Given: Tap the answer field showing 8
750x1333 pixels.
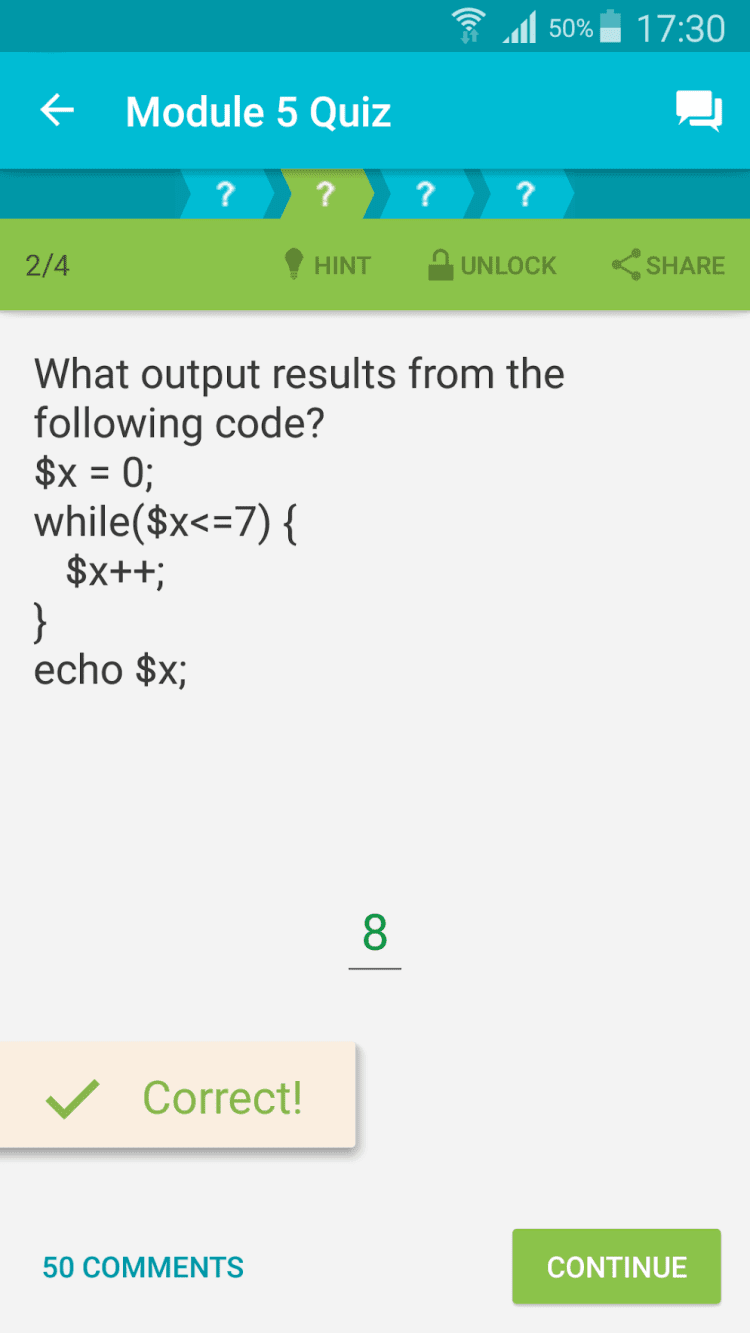Looking at the screenshot, I should pyautogui.click(x=375, y=934).
